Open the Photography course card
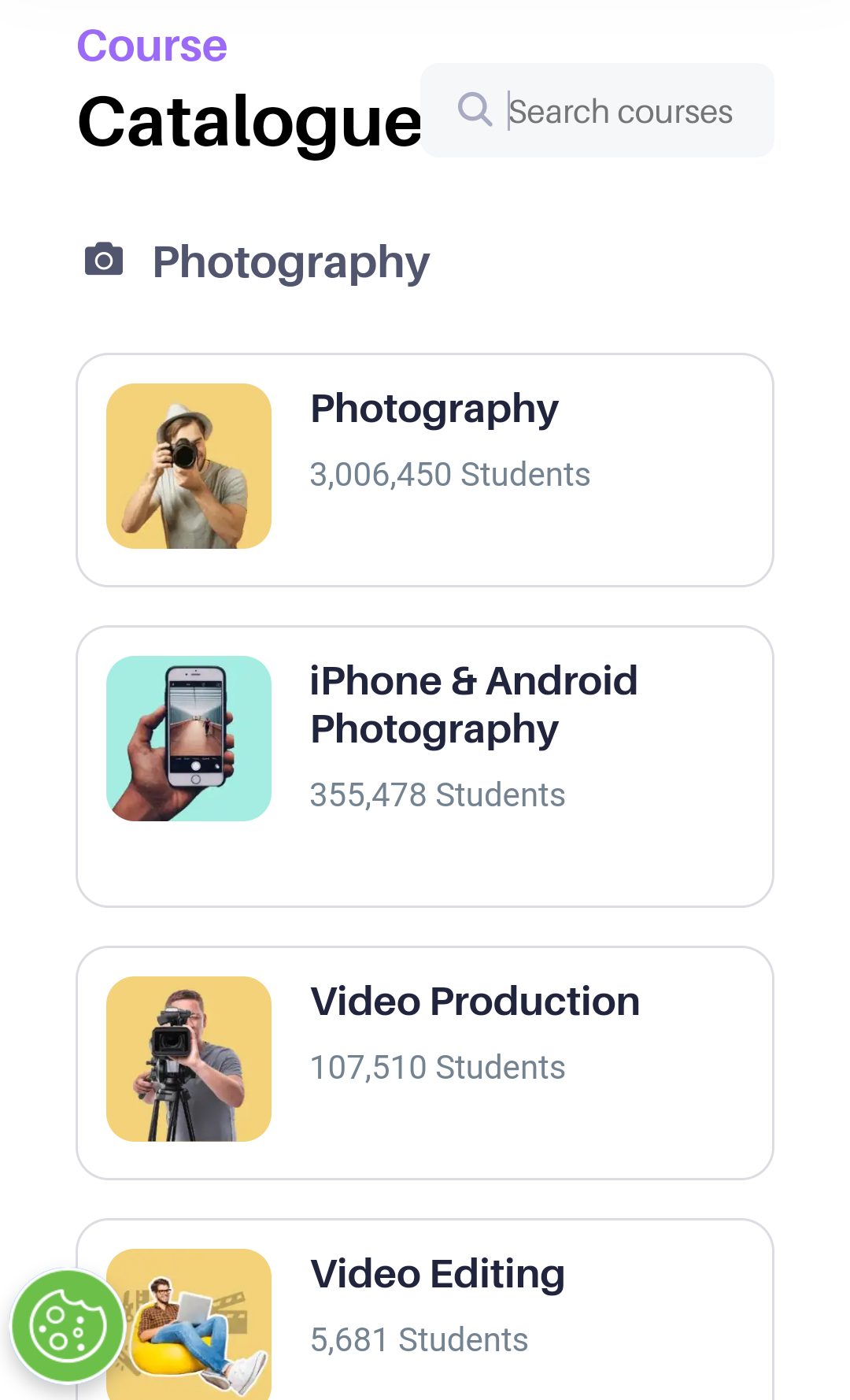 tap(425, 469)
